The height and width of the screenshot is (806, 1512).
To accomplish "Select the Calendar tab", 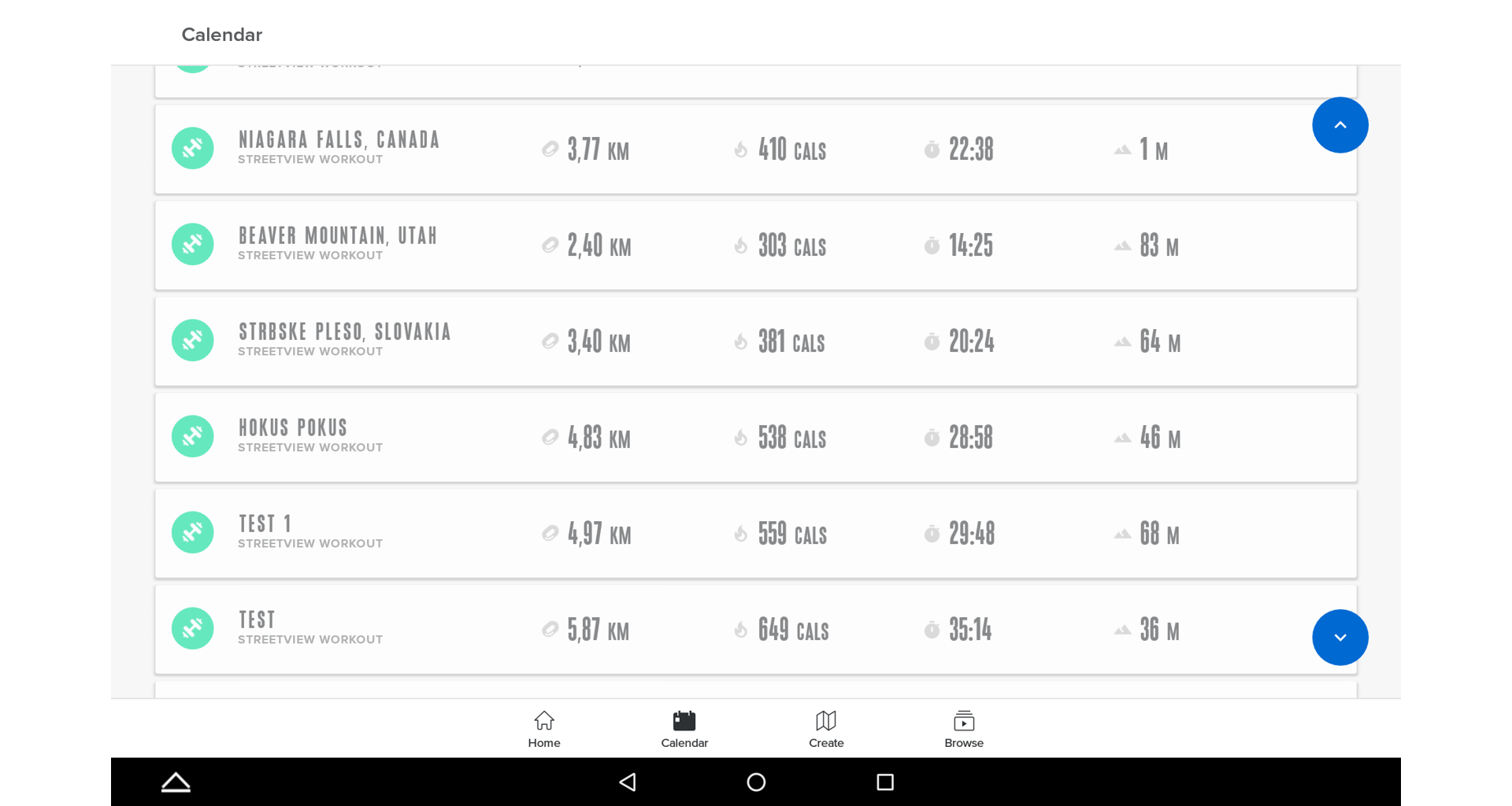I will (684, 729).
